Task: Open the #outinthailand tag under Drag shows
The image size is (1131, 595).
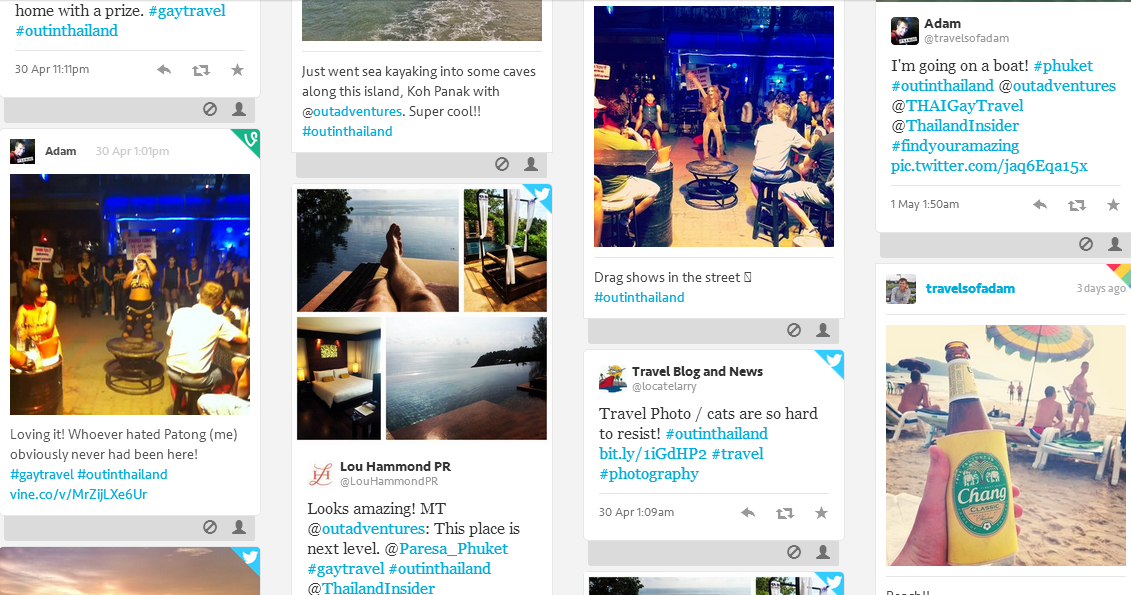Action: click(x=639, y=298)
